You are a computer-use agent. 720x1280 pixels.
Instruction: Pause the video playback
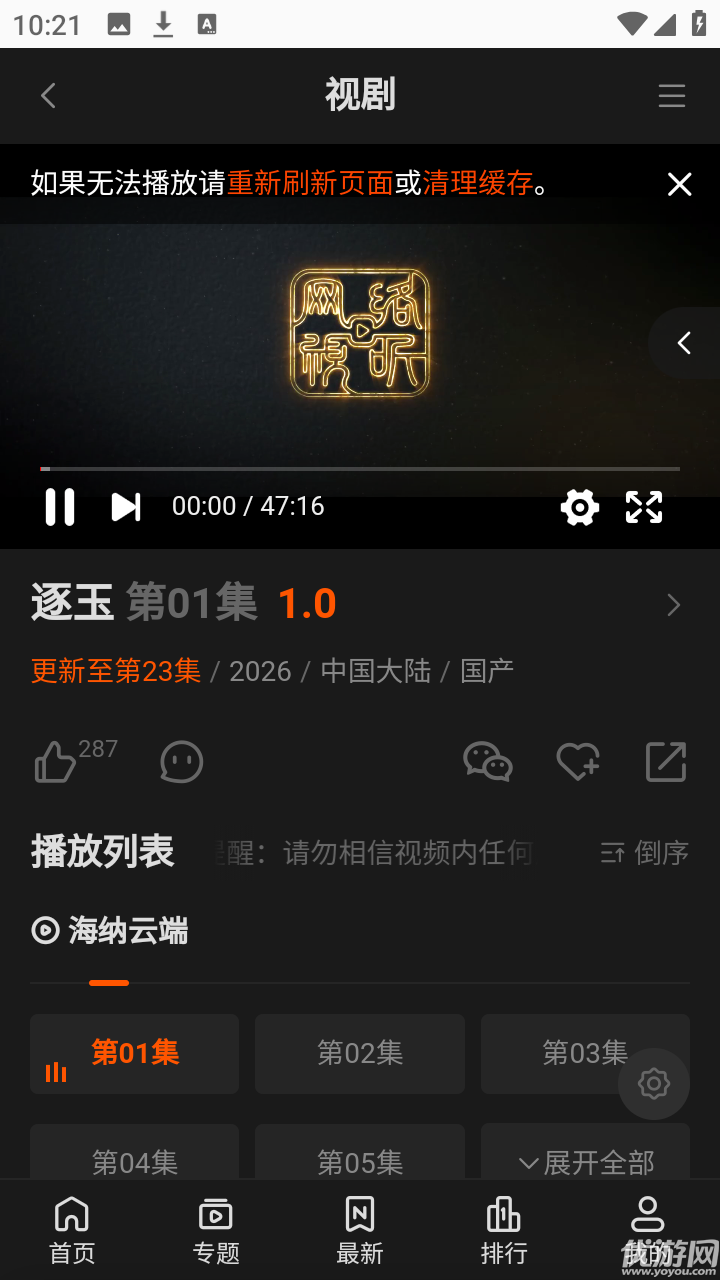coord(58,507)
